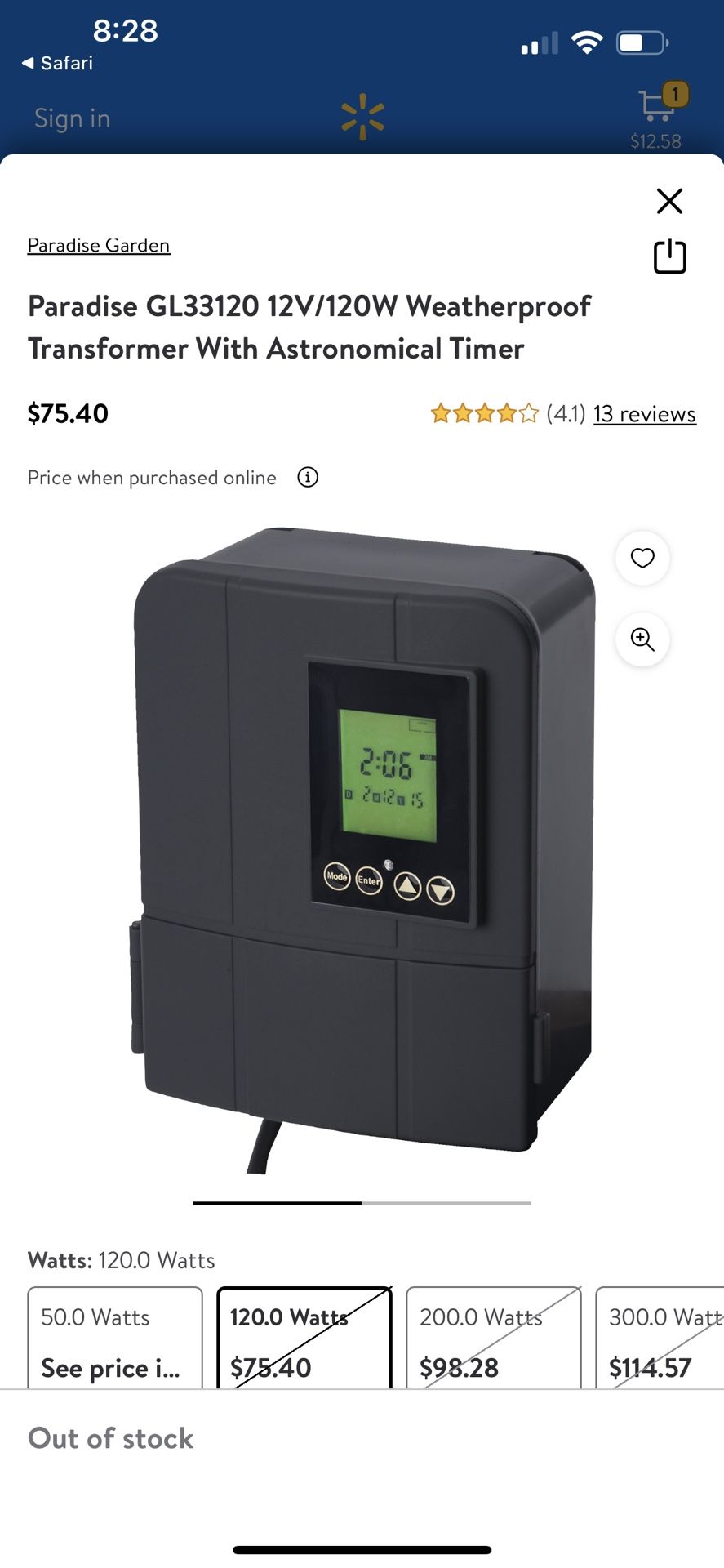Image resolution: width=724 pixels, height=1568 pixels.
Task: Open the Paradise Garden brand page
Action: pos(98,245)
